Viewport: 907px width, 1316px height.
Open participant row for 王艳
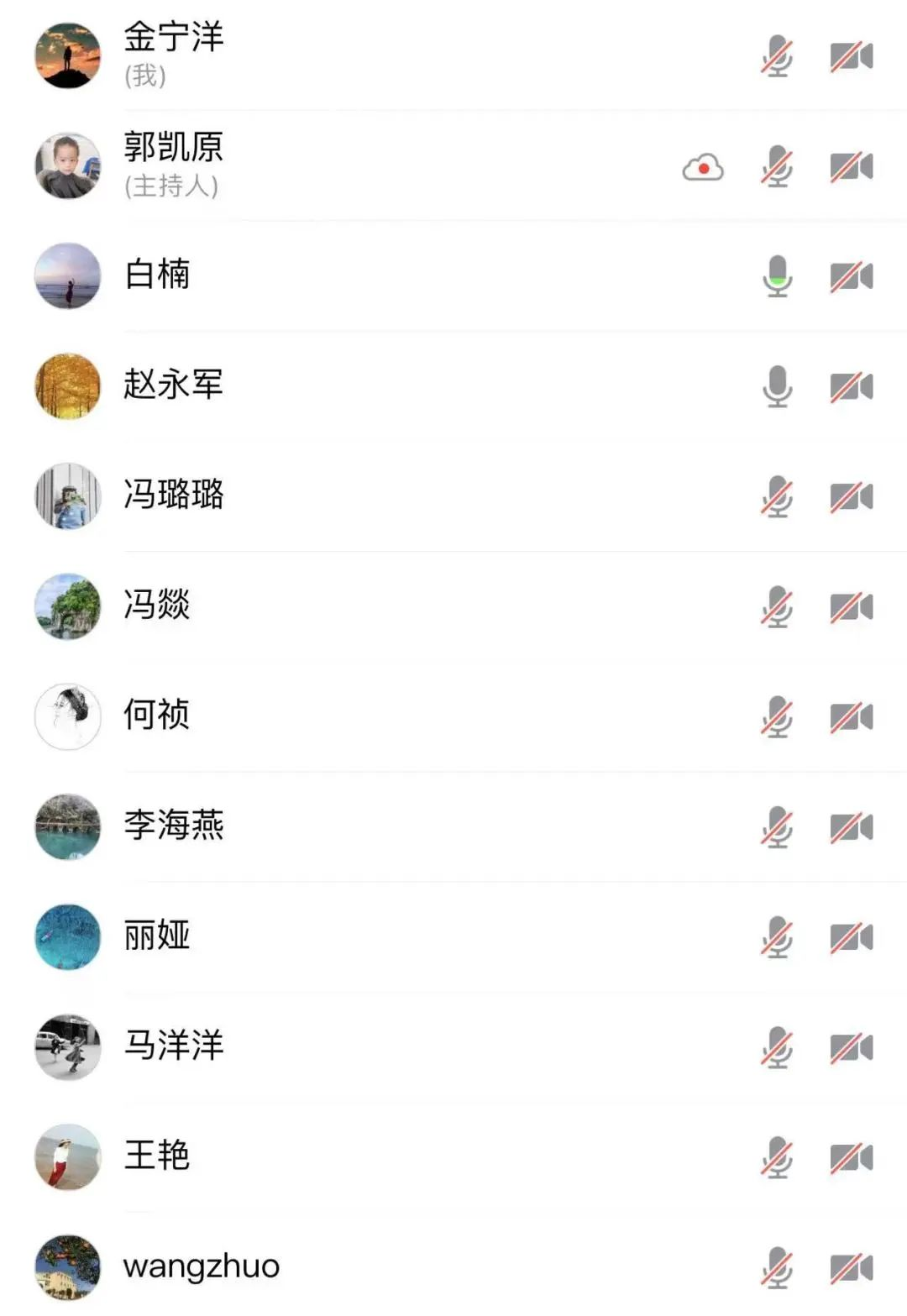(157, 1156)
